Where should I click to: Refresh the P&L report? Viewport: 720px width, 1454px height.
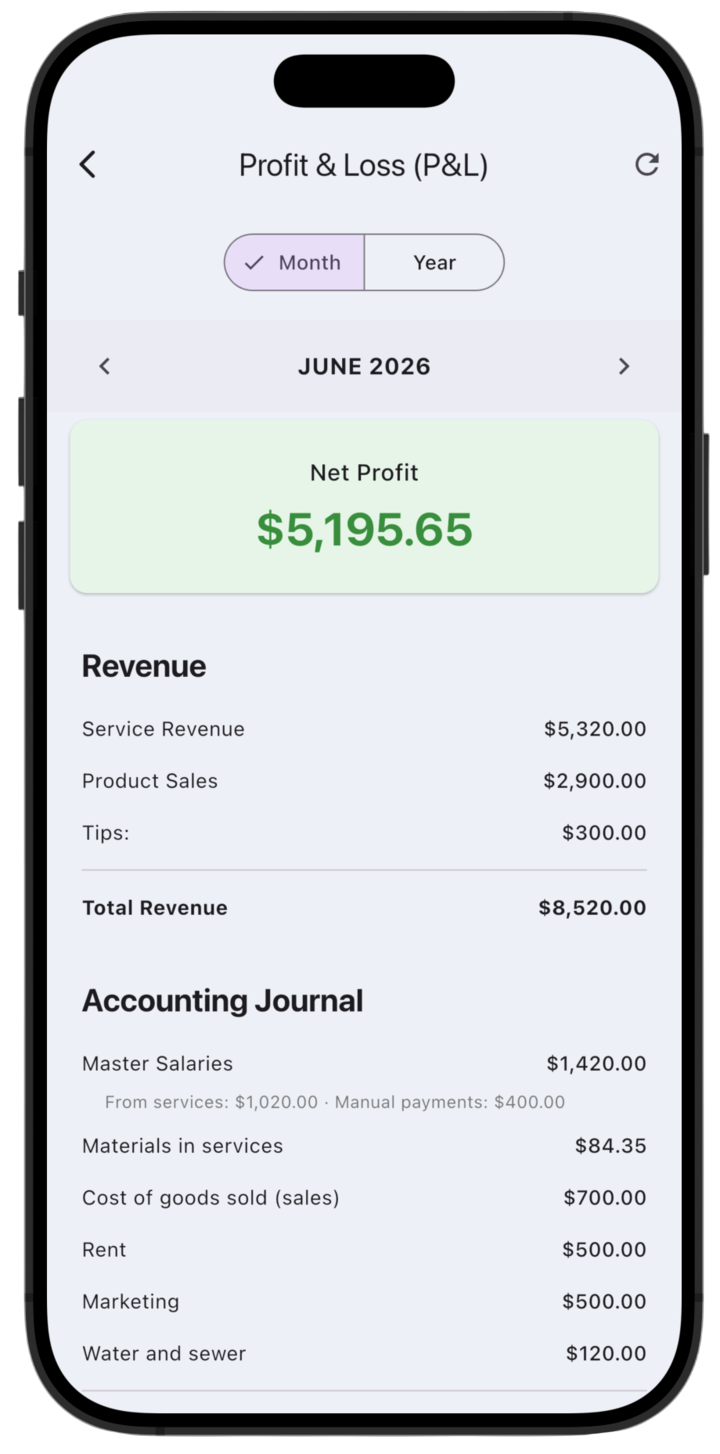tap(647, 165)
